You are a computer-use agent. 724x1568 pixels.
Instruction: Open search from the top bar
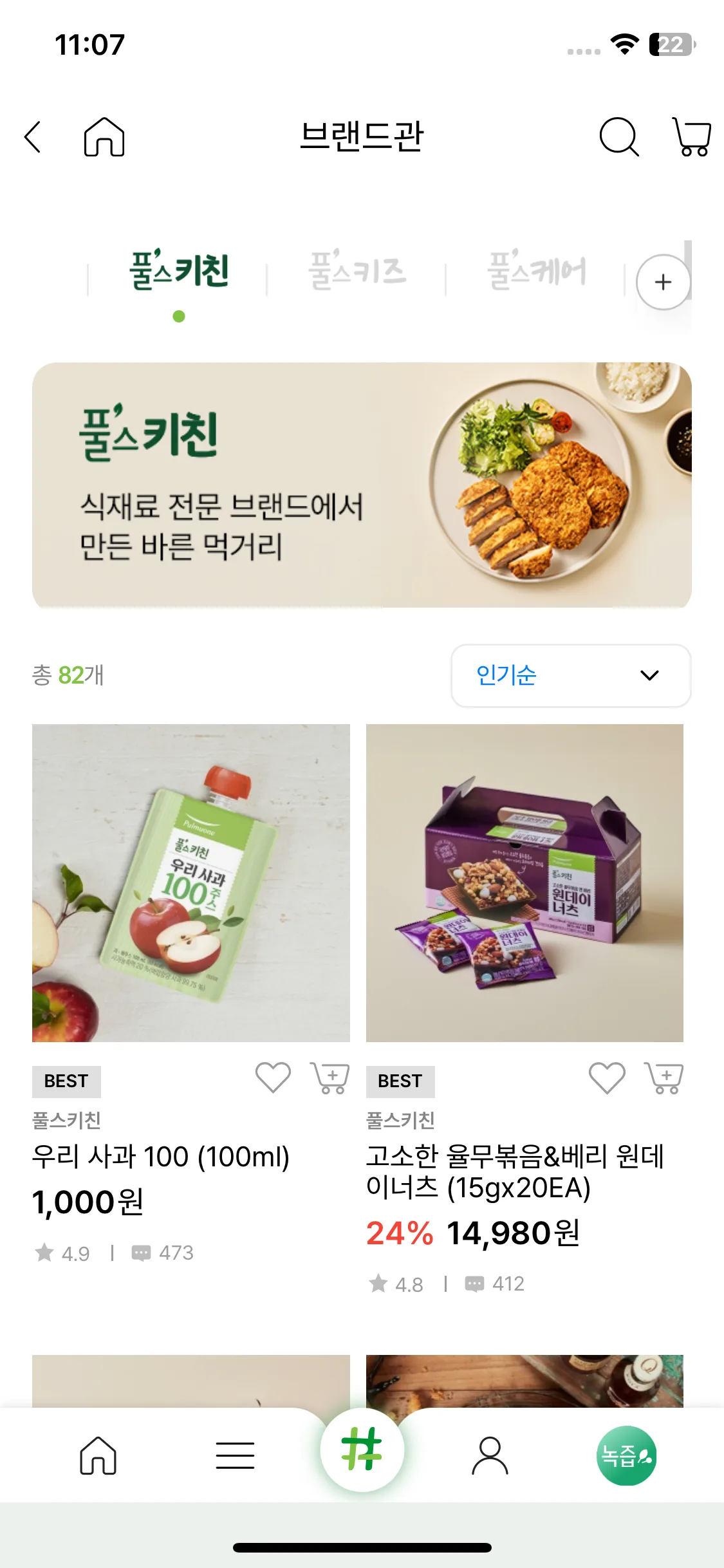click(618, 136)
